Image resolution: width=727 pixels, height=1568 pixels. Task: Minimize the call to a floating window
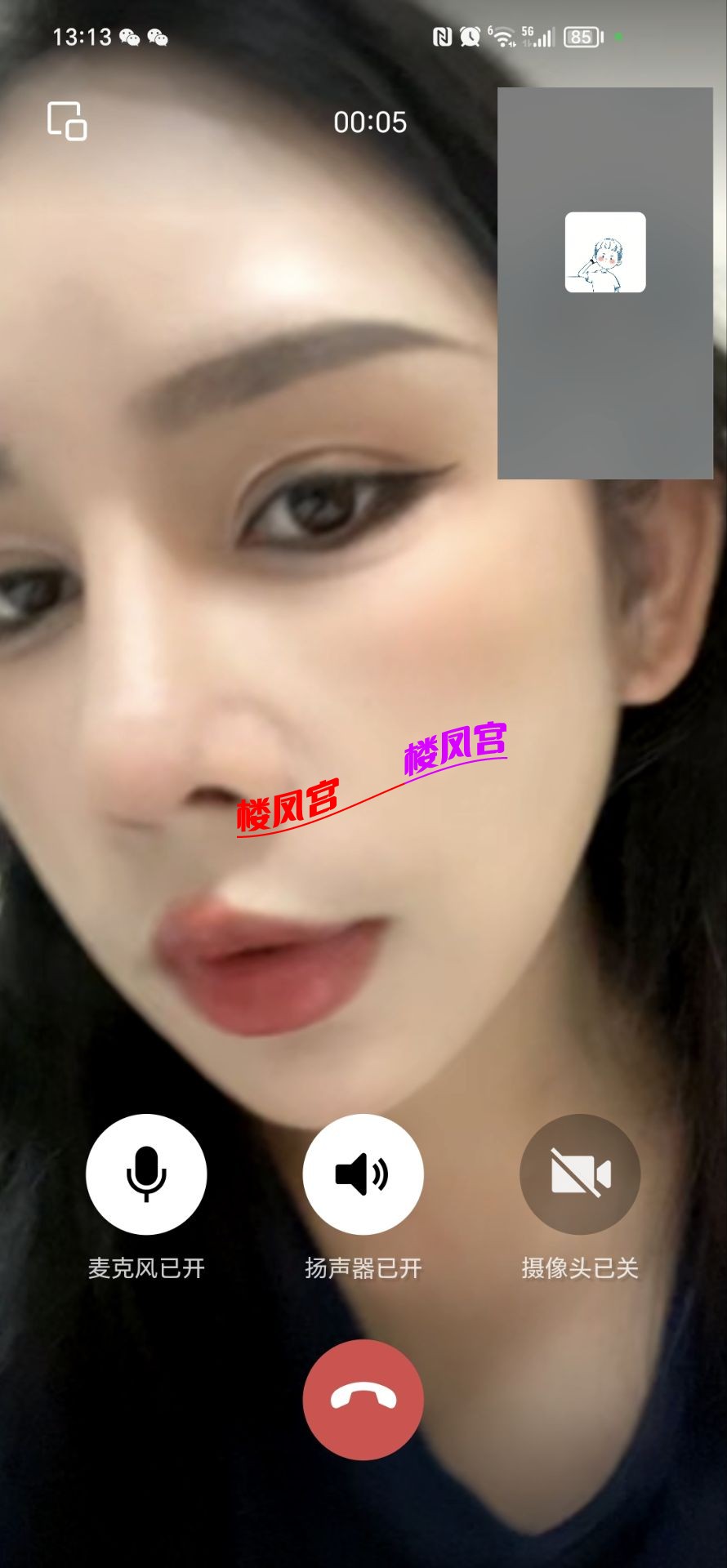(x=65, y=121)
